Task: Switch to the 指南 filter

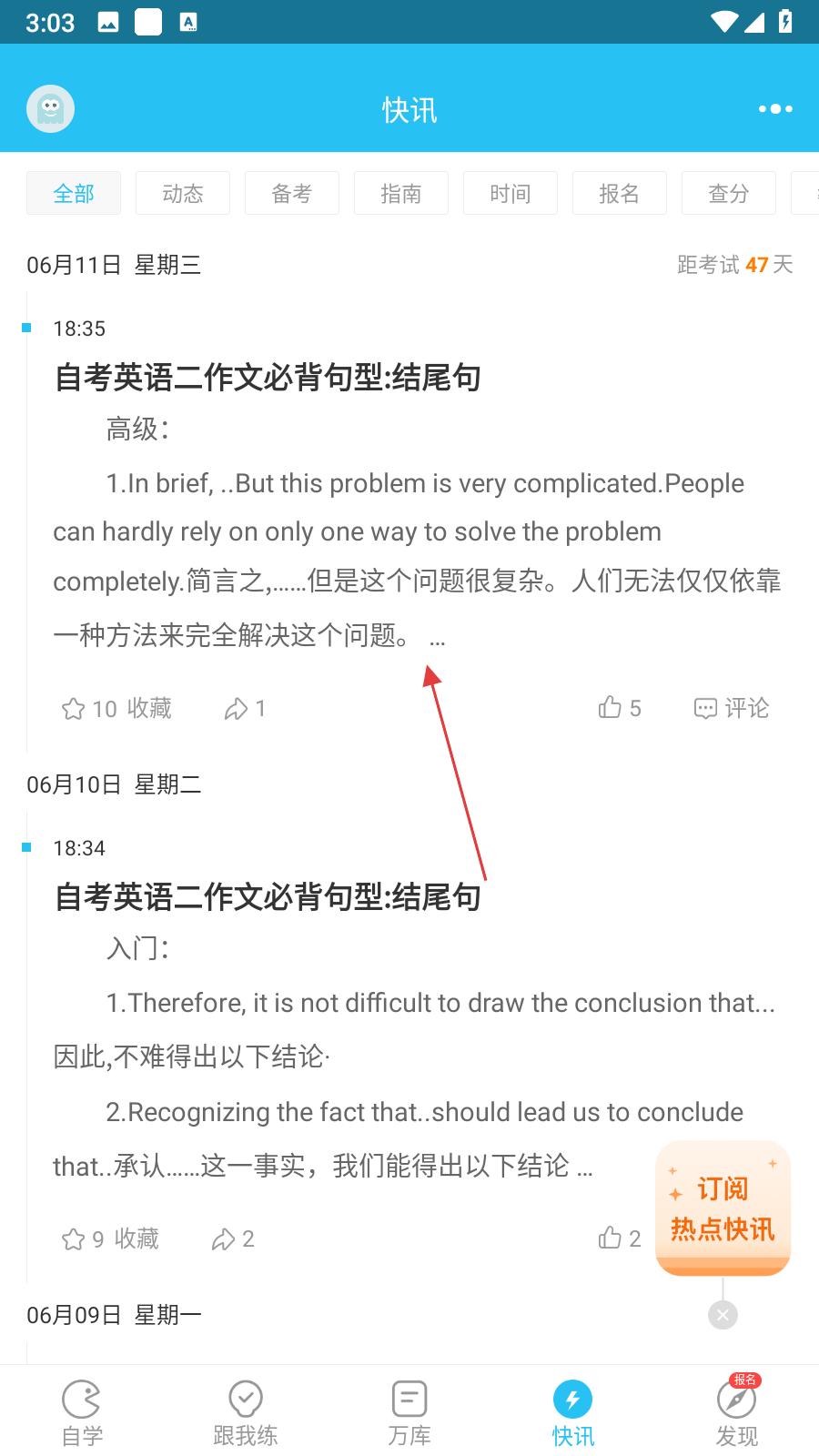Action: (x=401, y=193)
